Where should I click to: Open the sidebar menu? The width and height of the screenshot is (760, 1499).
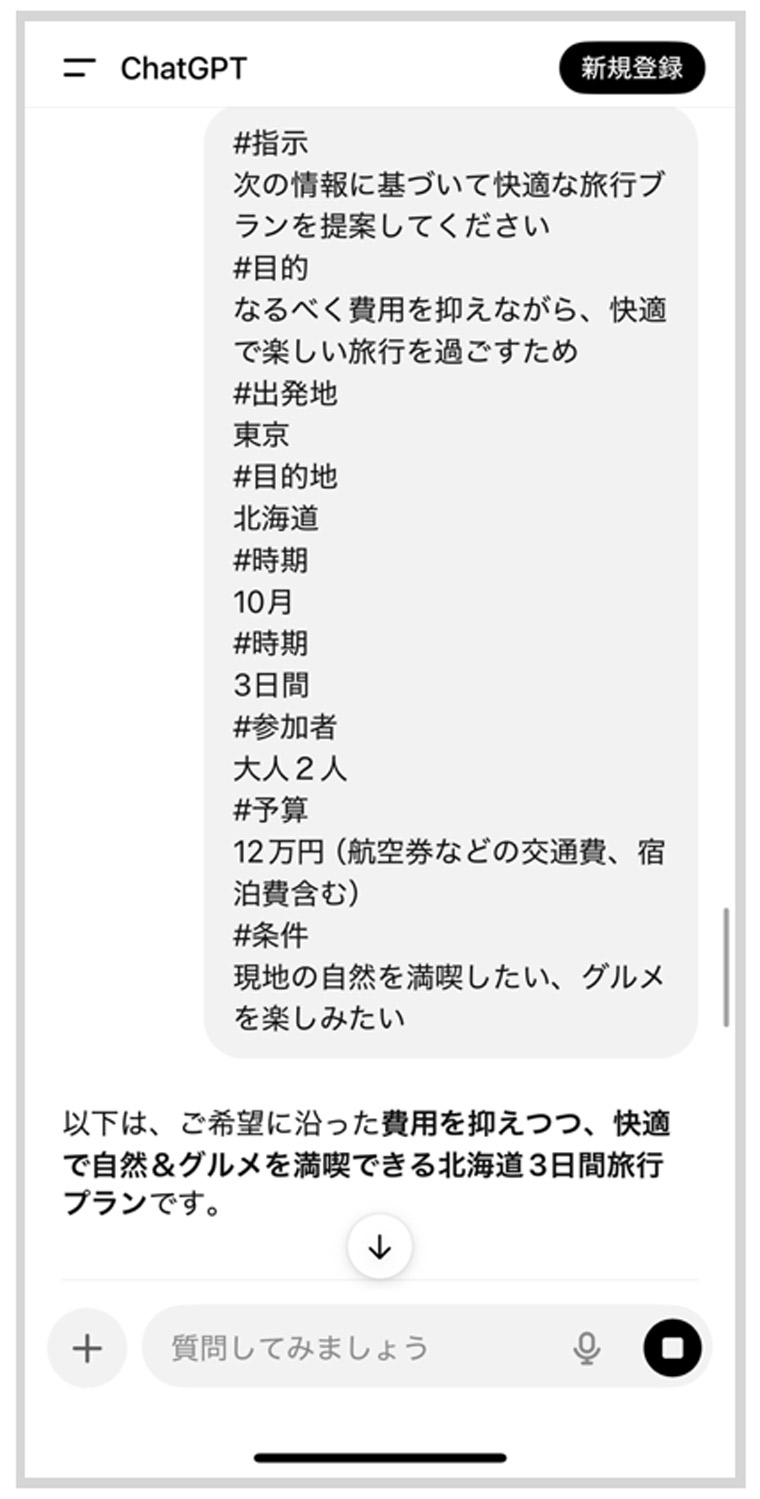click(79, 68)
